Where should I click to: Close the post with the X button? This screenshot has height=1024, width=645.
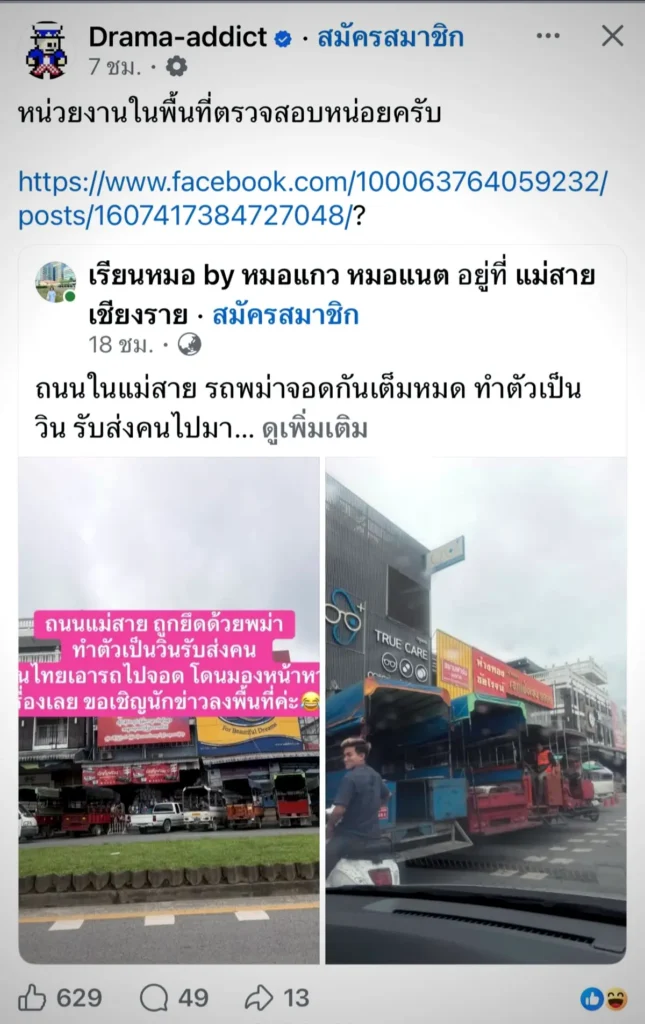point(612,36)
